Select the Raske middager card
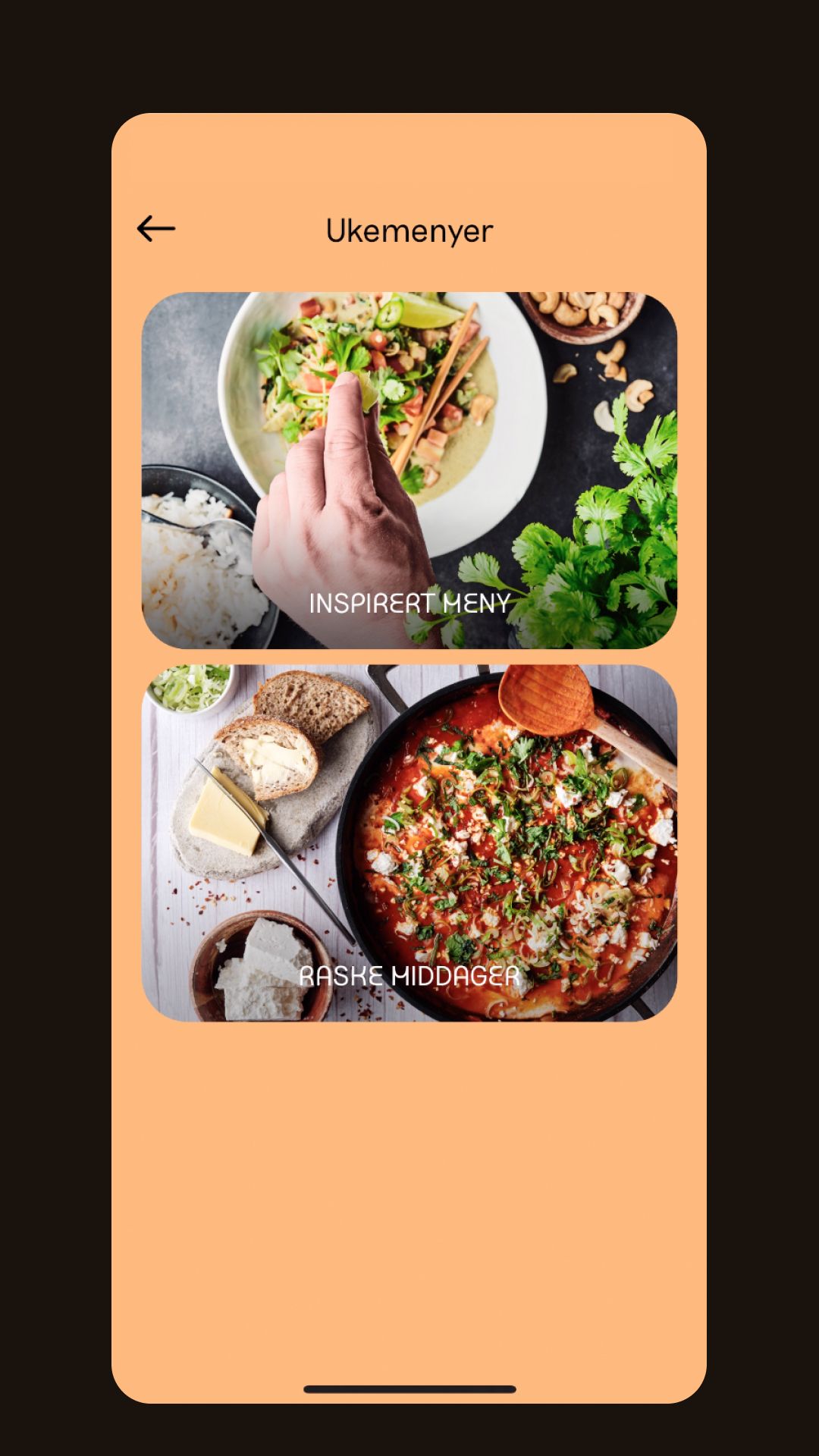This screenshot has width=819, height=1456. point(409,843)
